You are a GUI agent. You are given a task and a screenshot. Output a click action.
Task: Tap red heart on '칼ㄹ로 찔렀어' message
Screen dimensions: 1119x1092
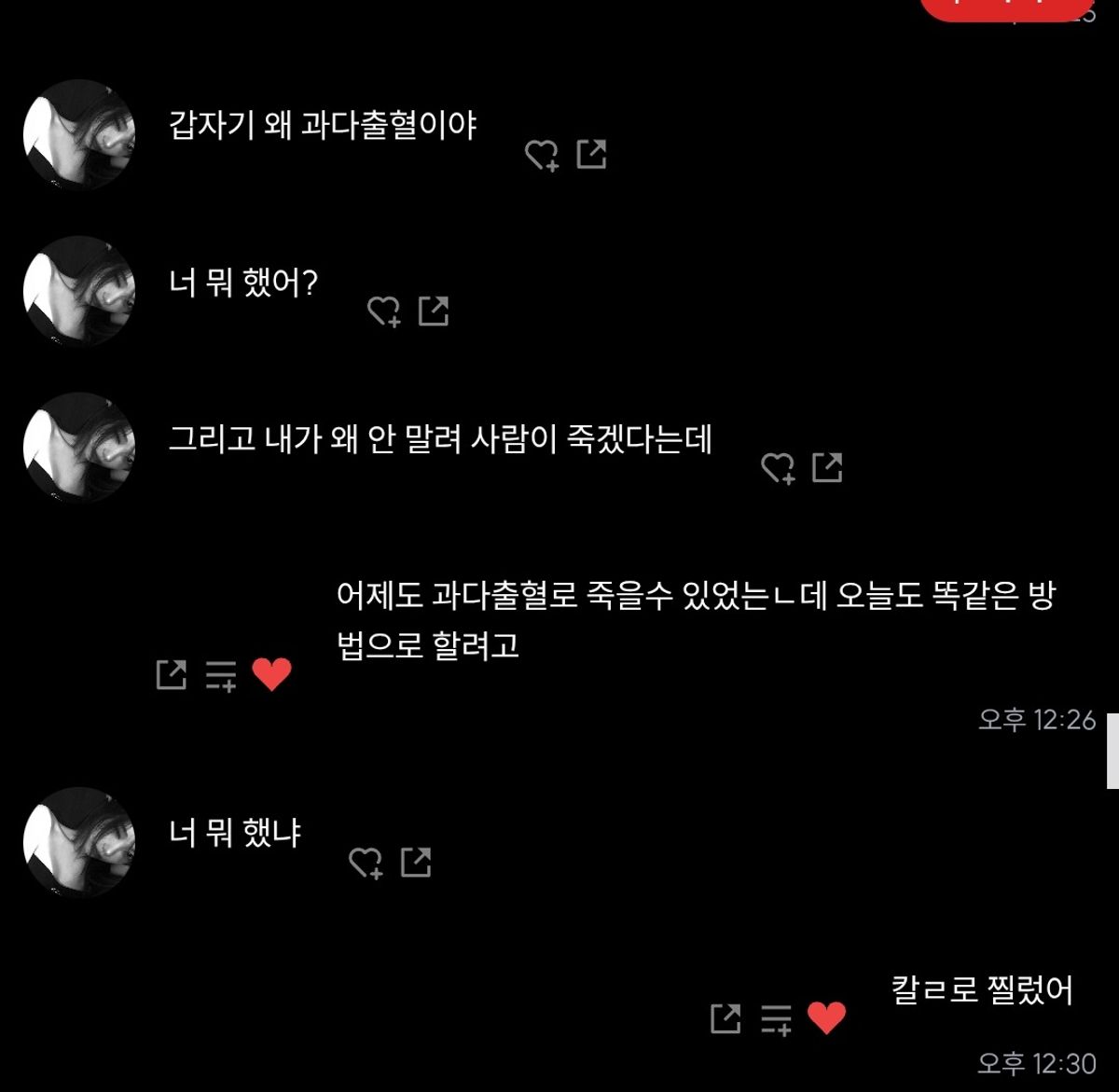826,1018
